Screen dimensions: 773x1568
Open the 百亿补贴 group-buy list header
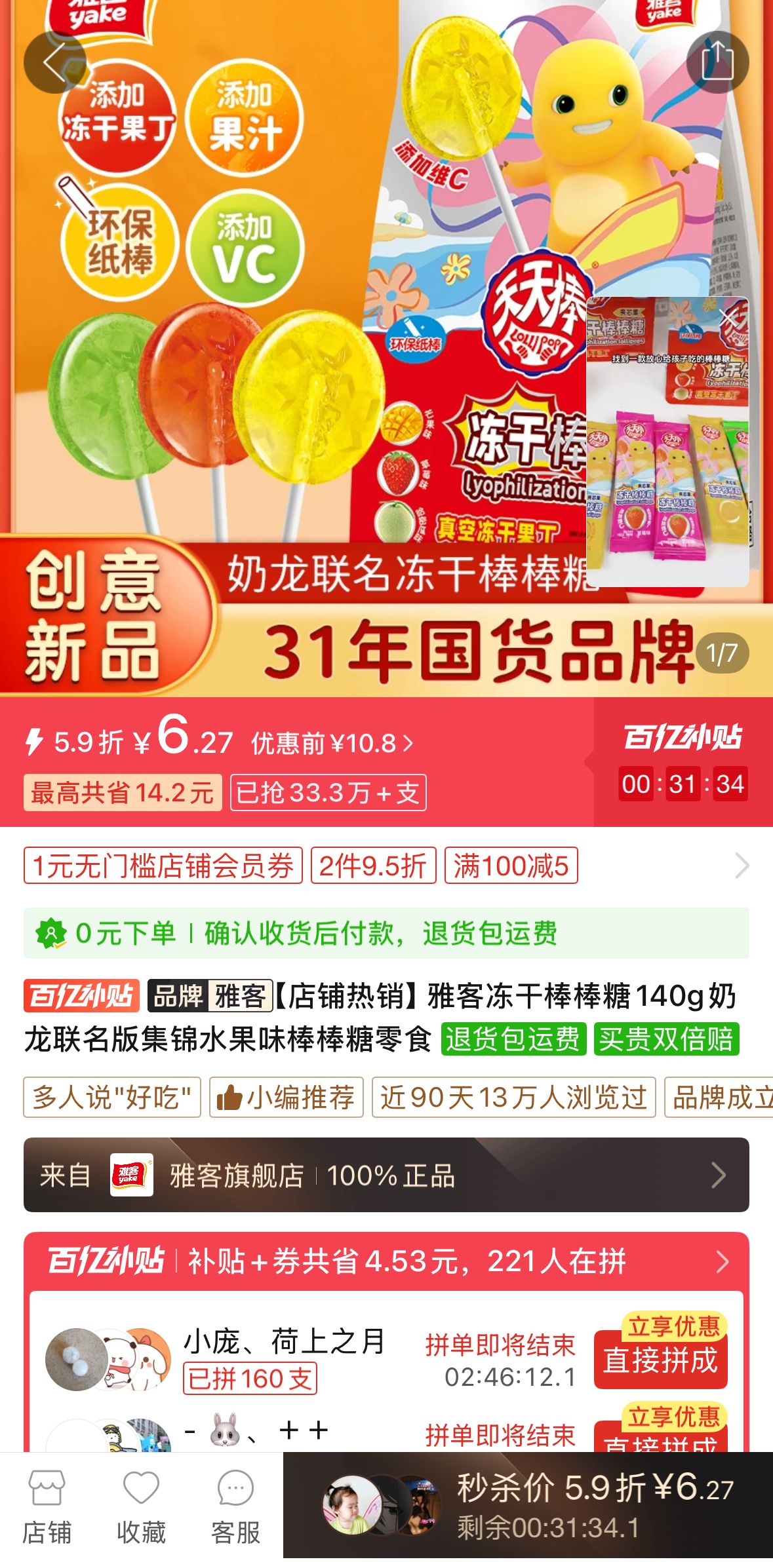386,1261
